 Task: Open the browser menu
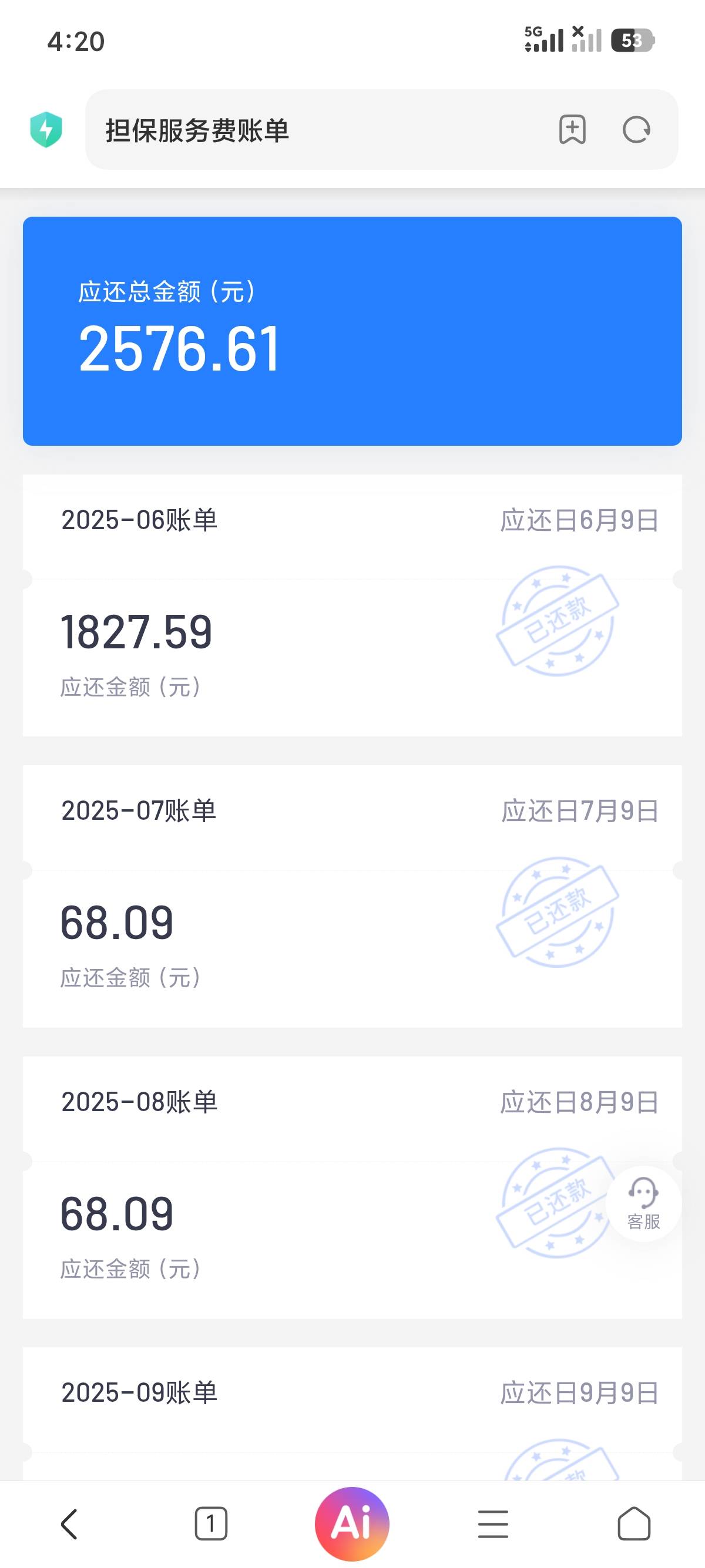[x=492, y=1524]
